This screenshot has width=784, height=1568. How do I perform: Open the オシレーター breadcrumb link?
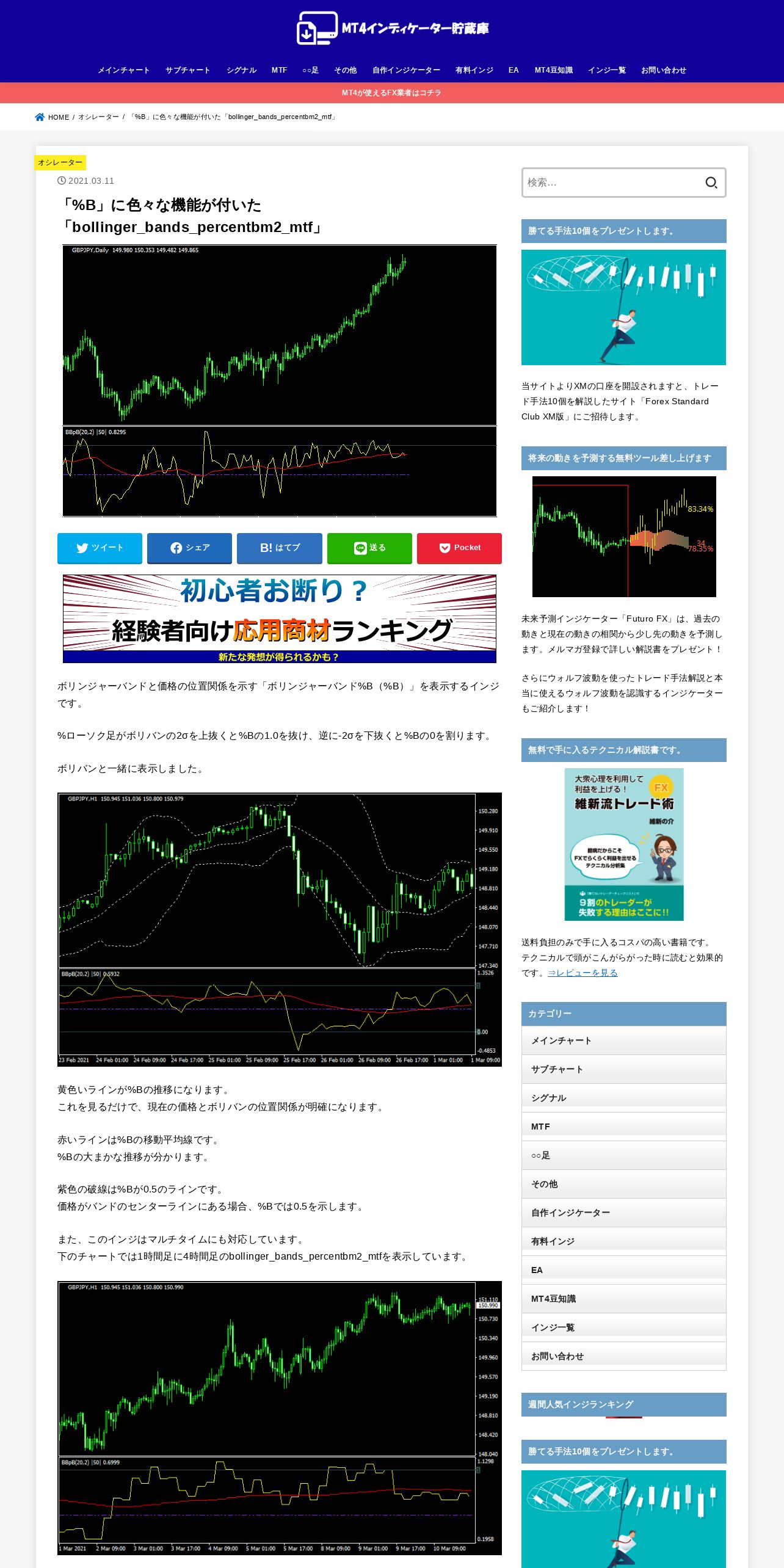click(98, 117)
